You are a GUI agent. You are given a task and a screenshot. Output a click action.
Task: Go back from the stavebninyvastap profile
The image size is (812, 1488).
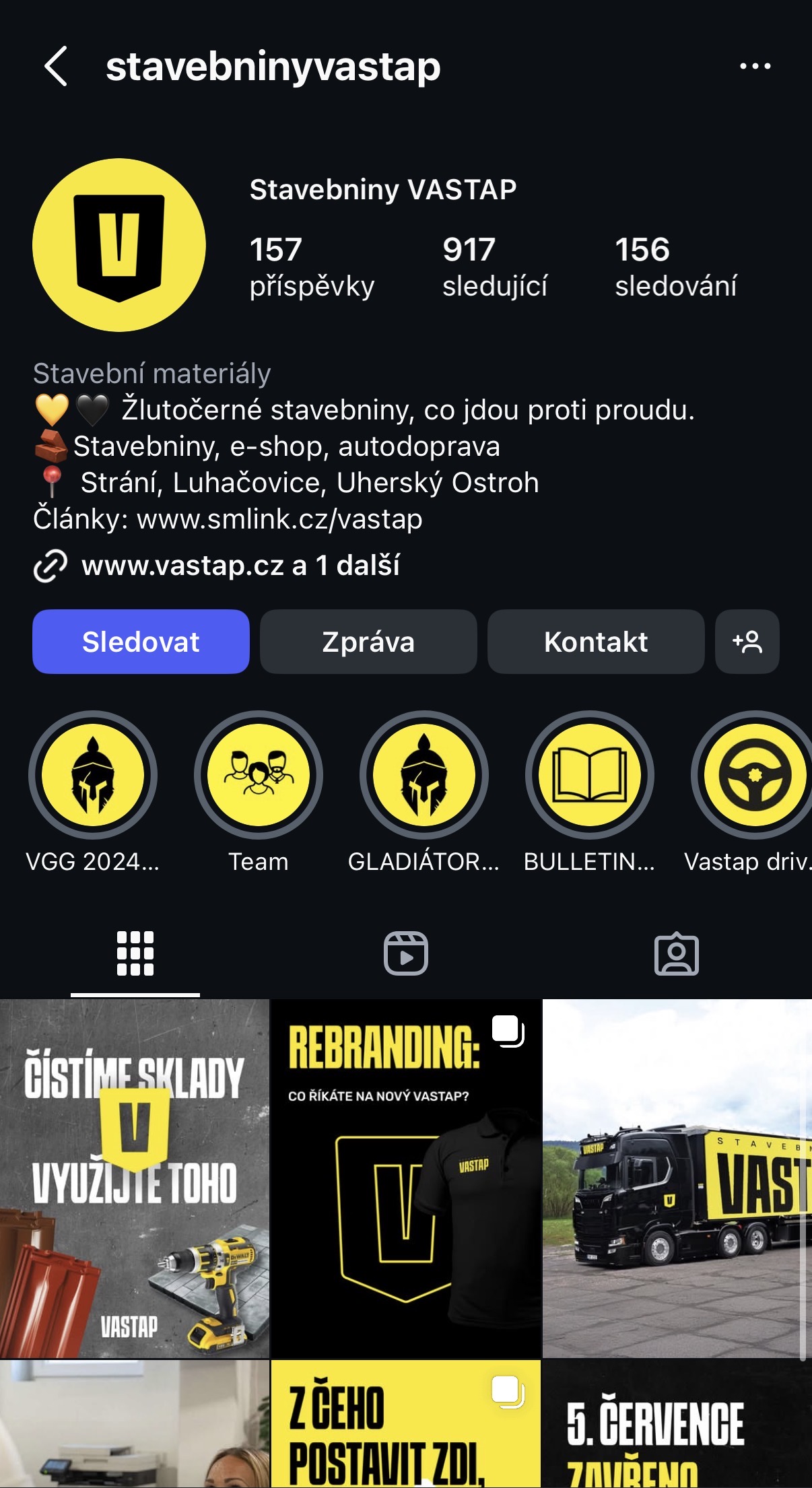pyautogui.click(x=56, y=66)
